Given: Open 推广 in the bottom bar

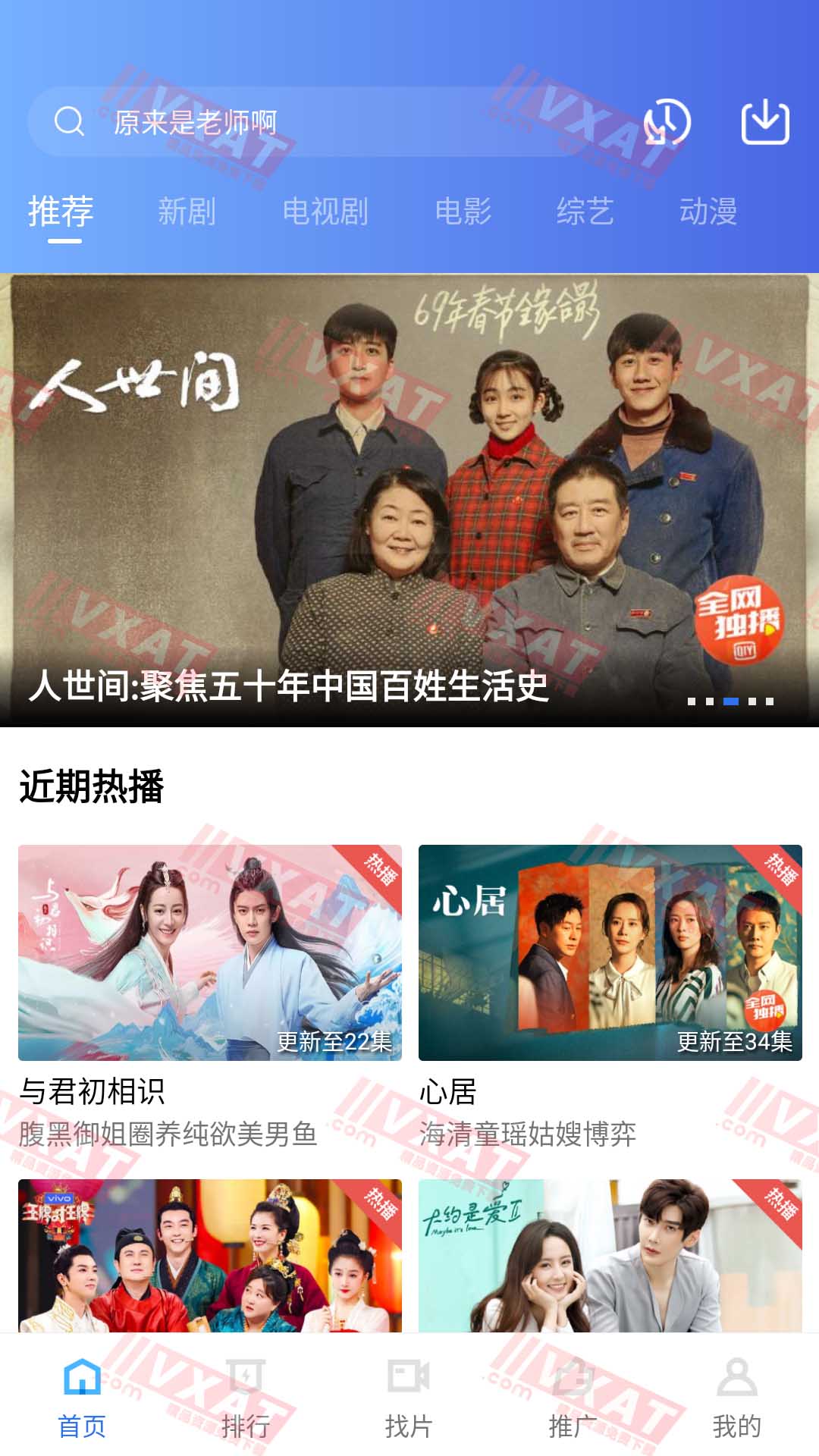Looking at the screenshot, I should click(x=573, y=1397).
